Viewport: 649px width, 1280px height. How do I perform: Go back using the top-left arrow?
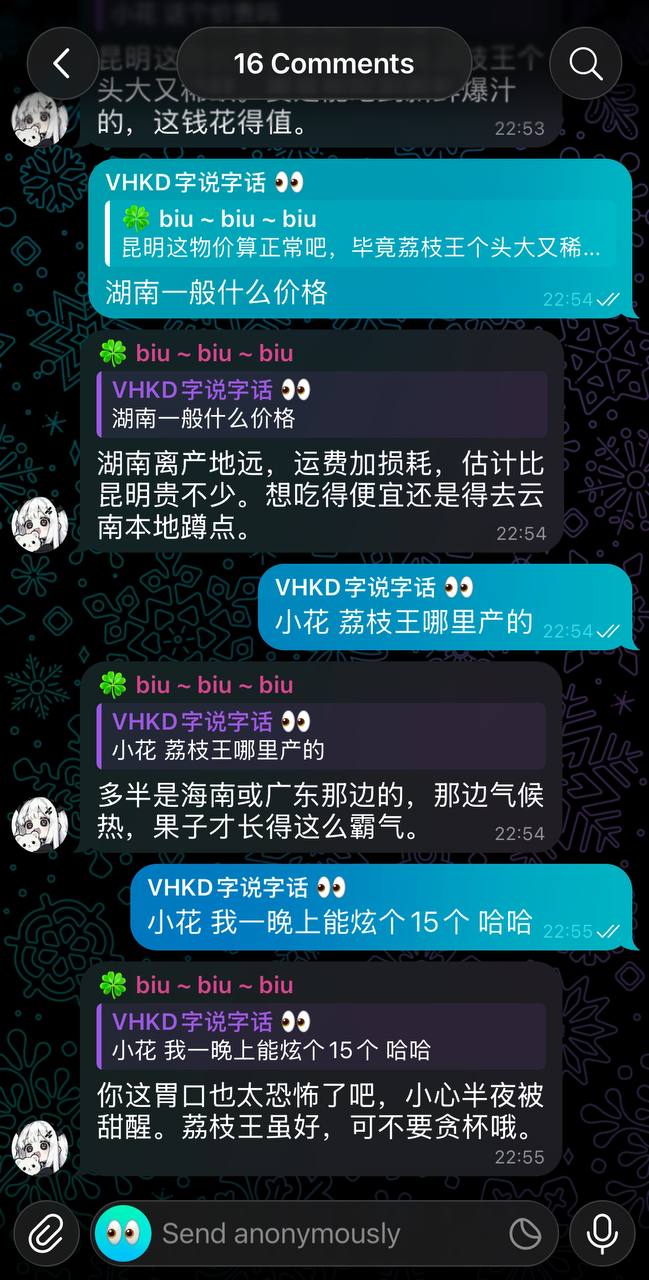[62, 64]
